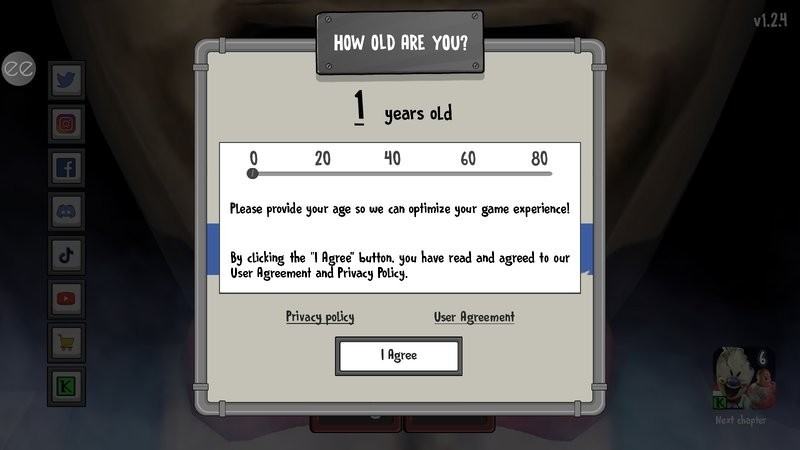Open the shopping cart store icon
This screenshot has height=450, width=800.
click(x=67, y=341)
